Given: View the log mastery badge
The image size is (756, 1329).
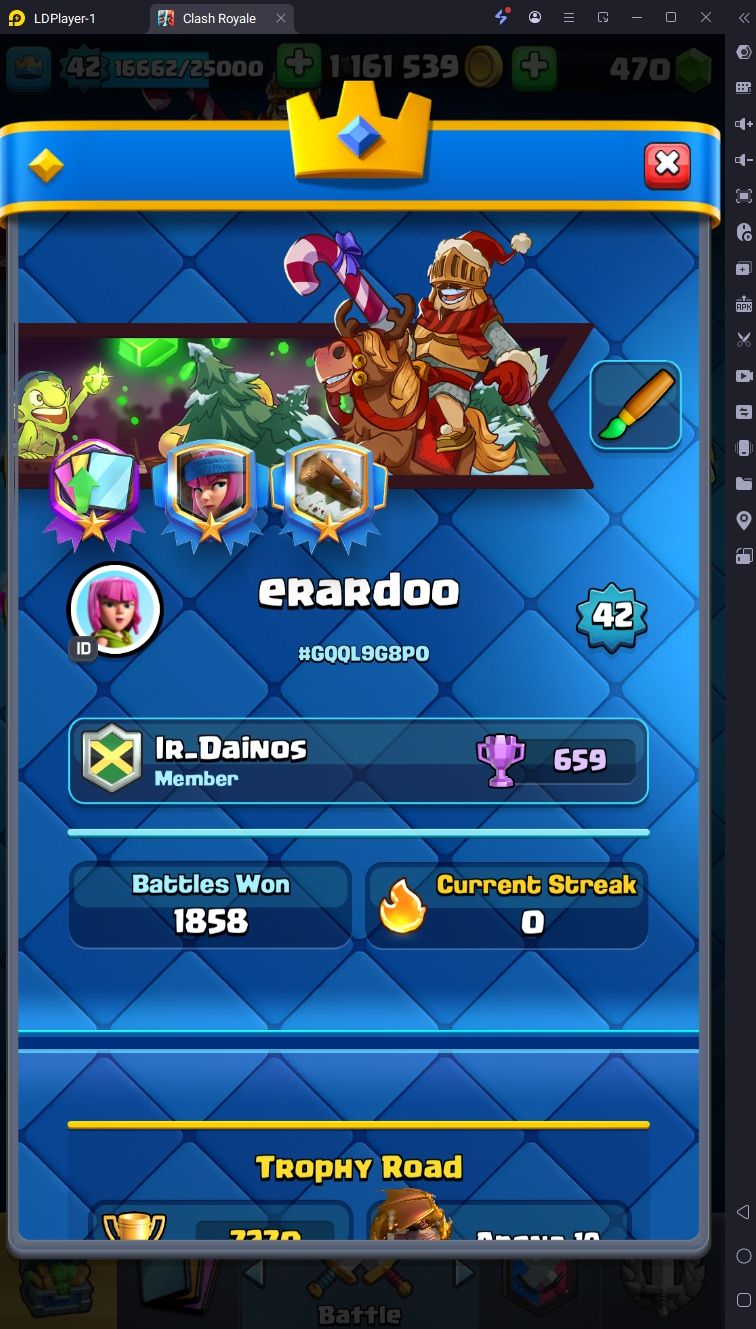Looking at the screenshot, I should 328,491.
